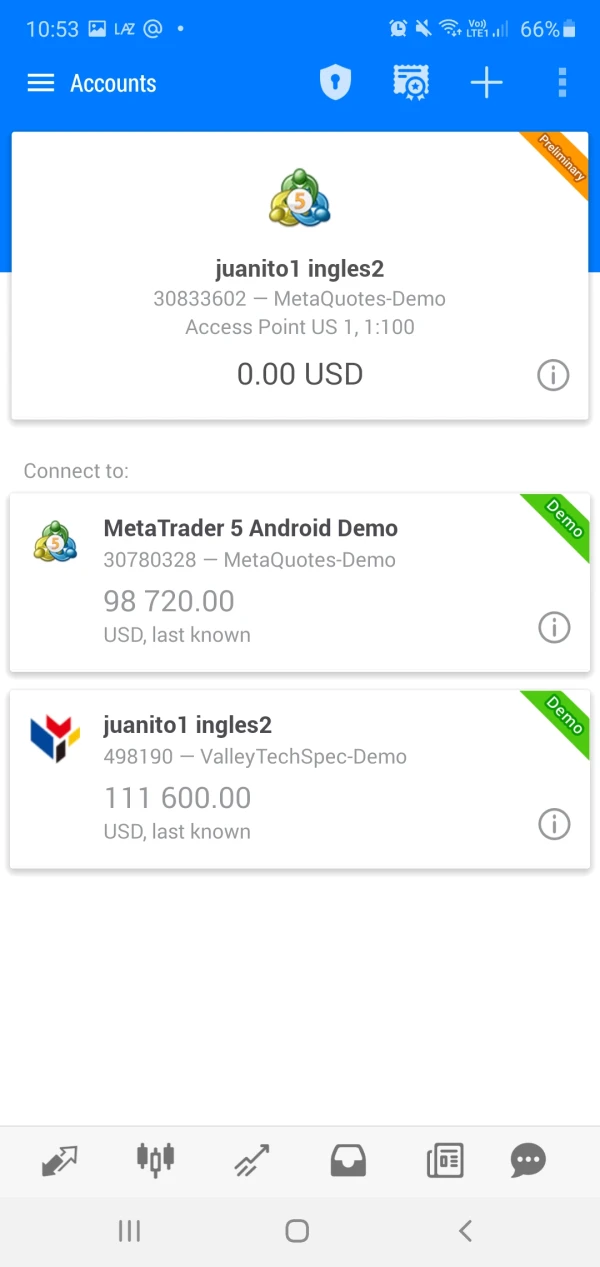
Task: Open the password shield icon
Action: click(x=335, y=83)
